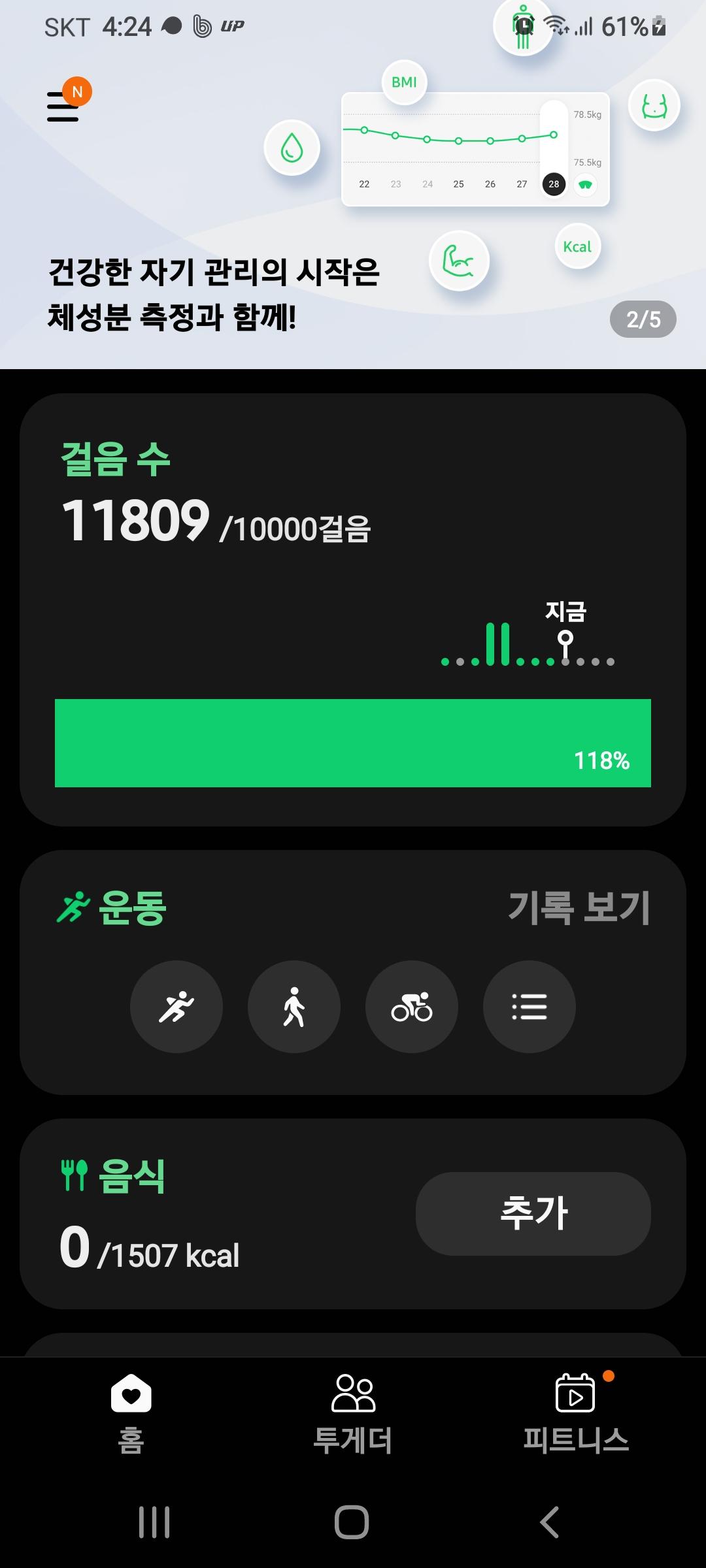Open recent apps from navigation bar
Viewport: 706px width, 1568px height.
[x=154, y=1522]
